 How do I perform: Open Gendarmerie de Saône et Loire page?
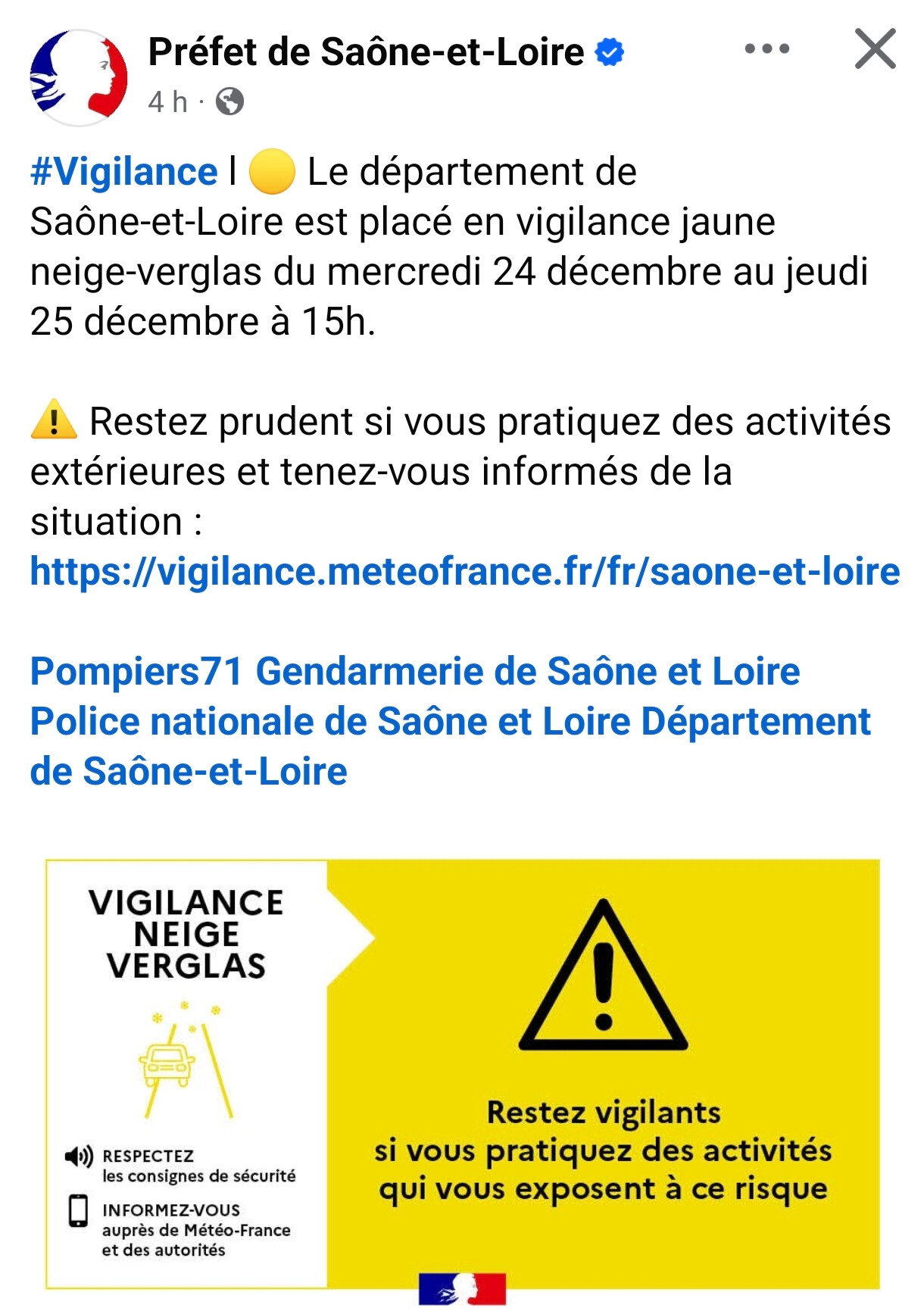click(x=527, y=672)
